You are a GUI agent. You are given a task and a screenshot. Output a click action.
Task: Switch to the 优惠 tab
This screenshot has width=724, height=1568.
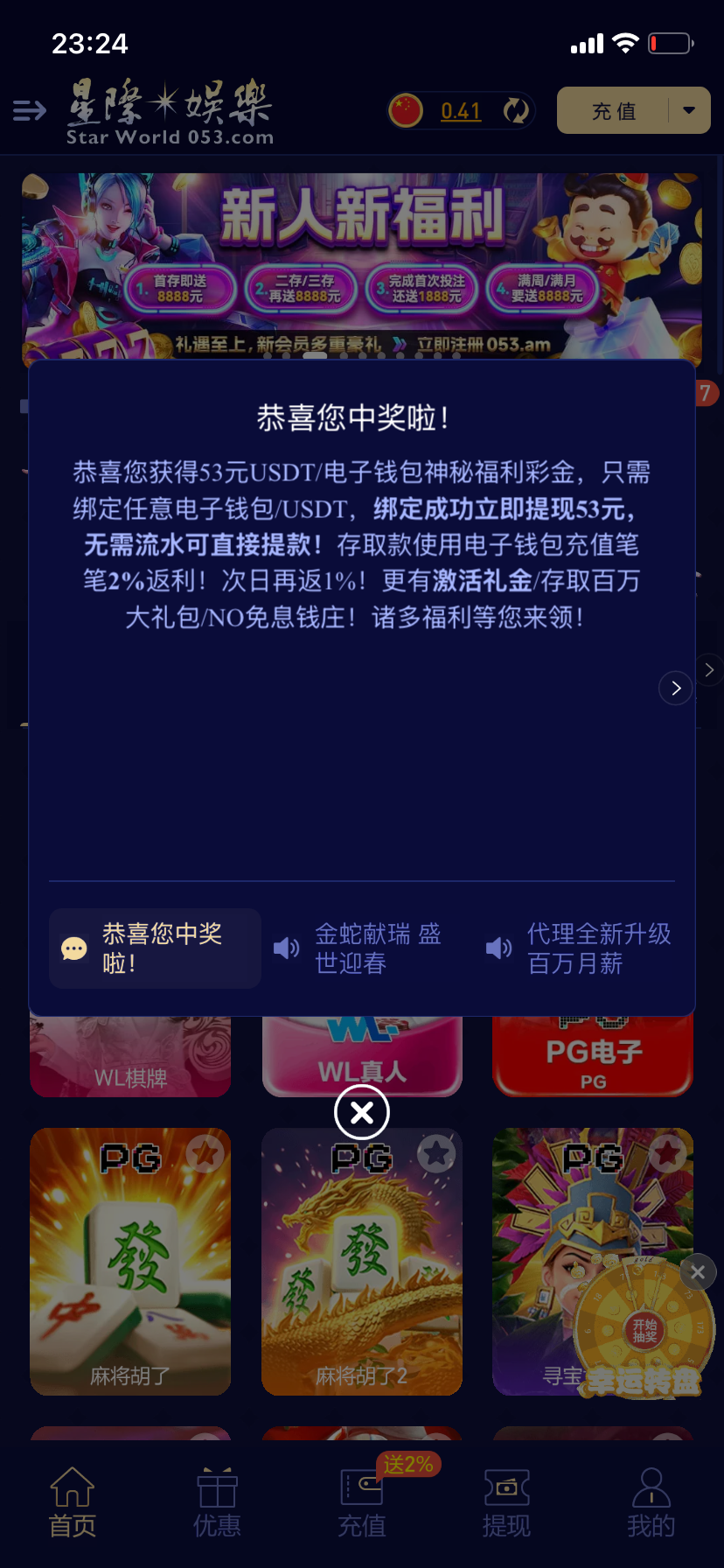pos(217,1501)
